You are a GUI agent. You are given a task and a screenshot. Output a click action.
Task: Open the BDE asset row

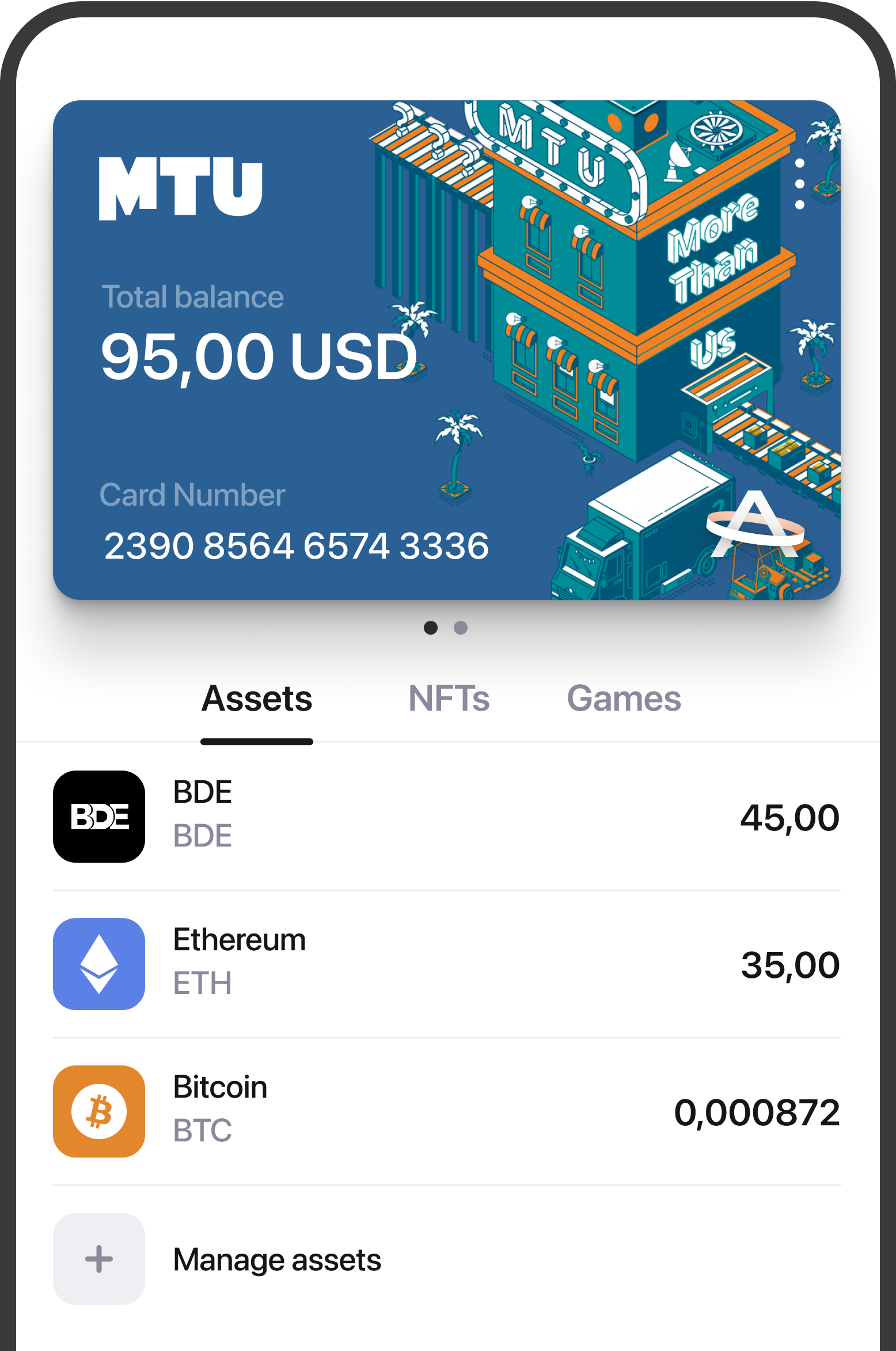446,817
